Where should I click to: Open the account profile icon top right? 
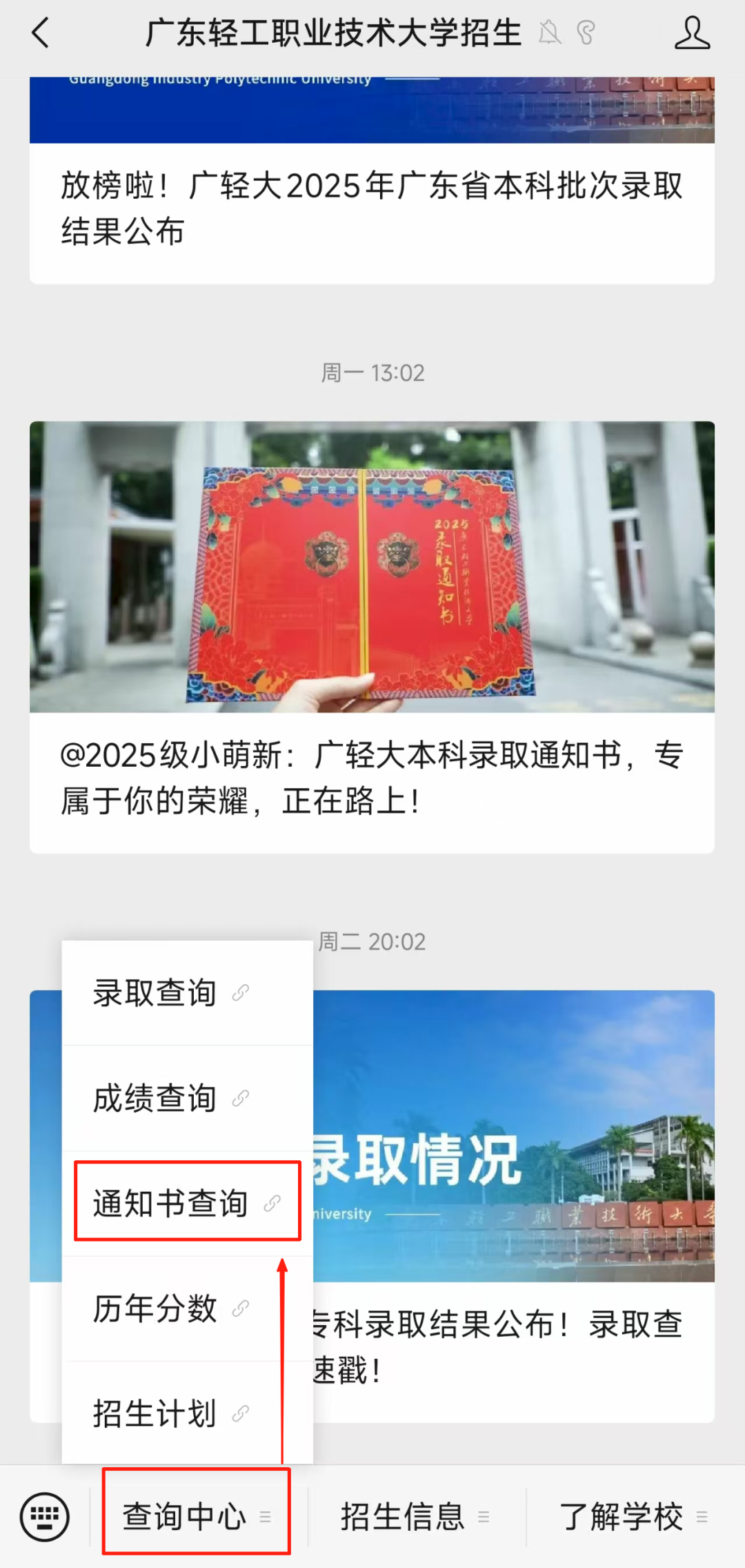click(693, 32)
